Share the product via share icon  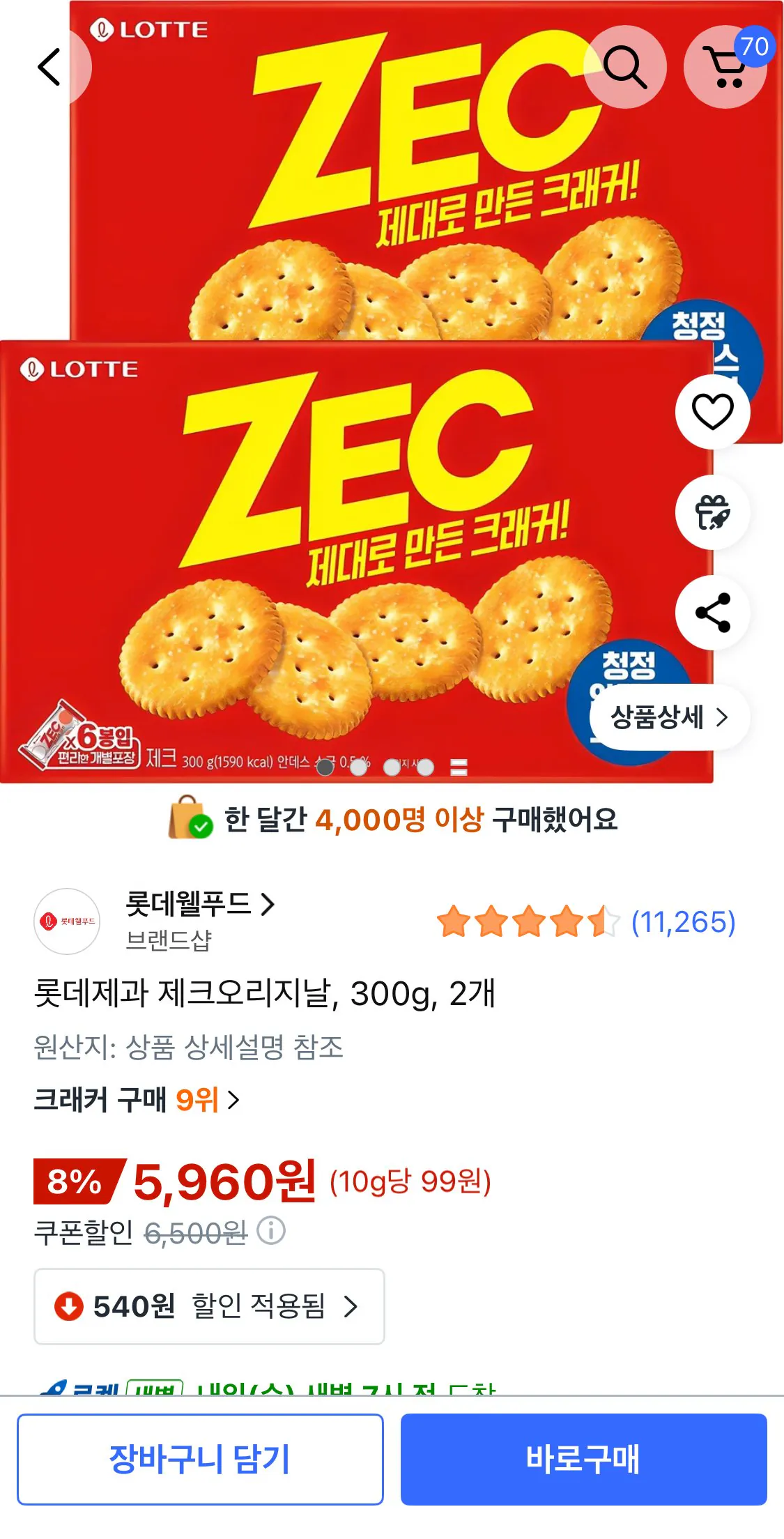click(712, 614)
